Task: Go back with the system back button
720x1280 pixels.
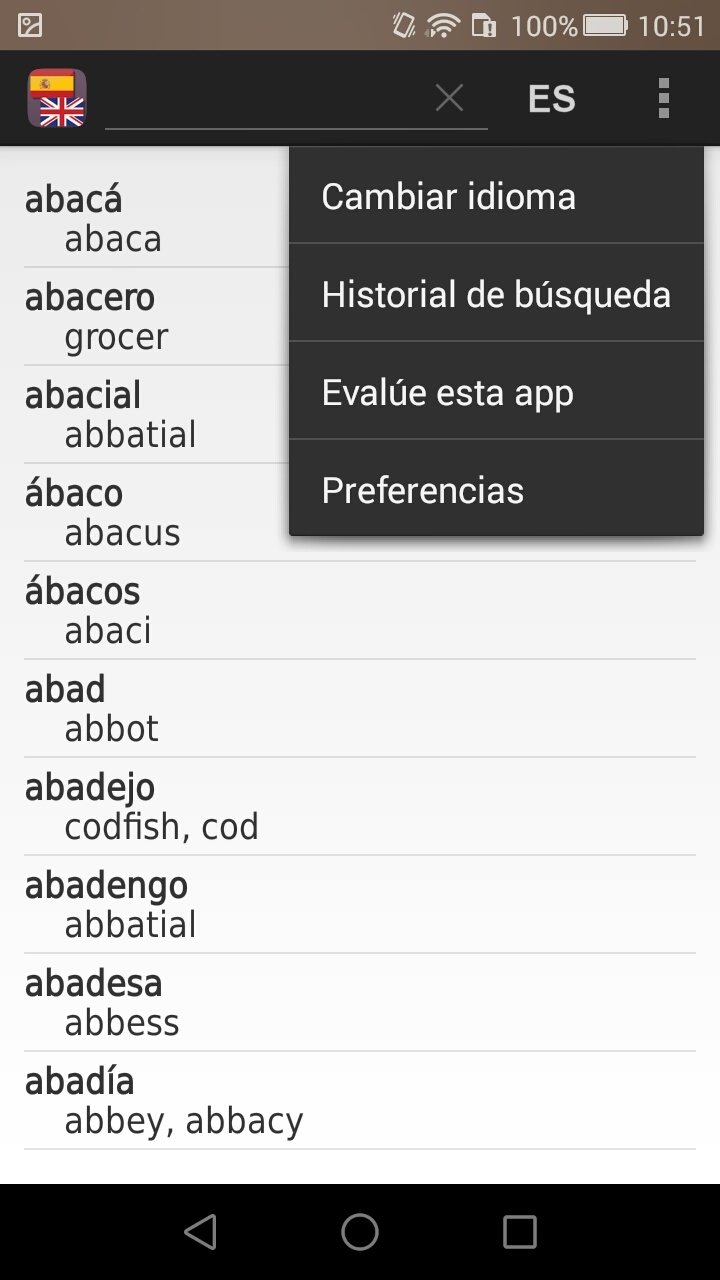Action: click(200, 1232)
